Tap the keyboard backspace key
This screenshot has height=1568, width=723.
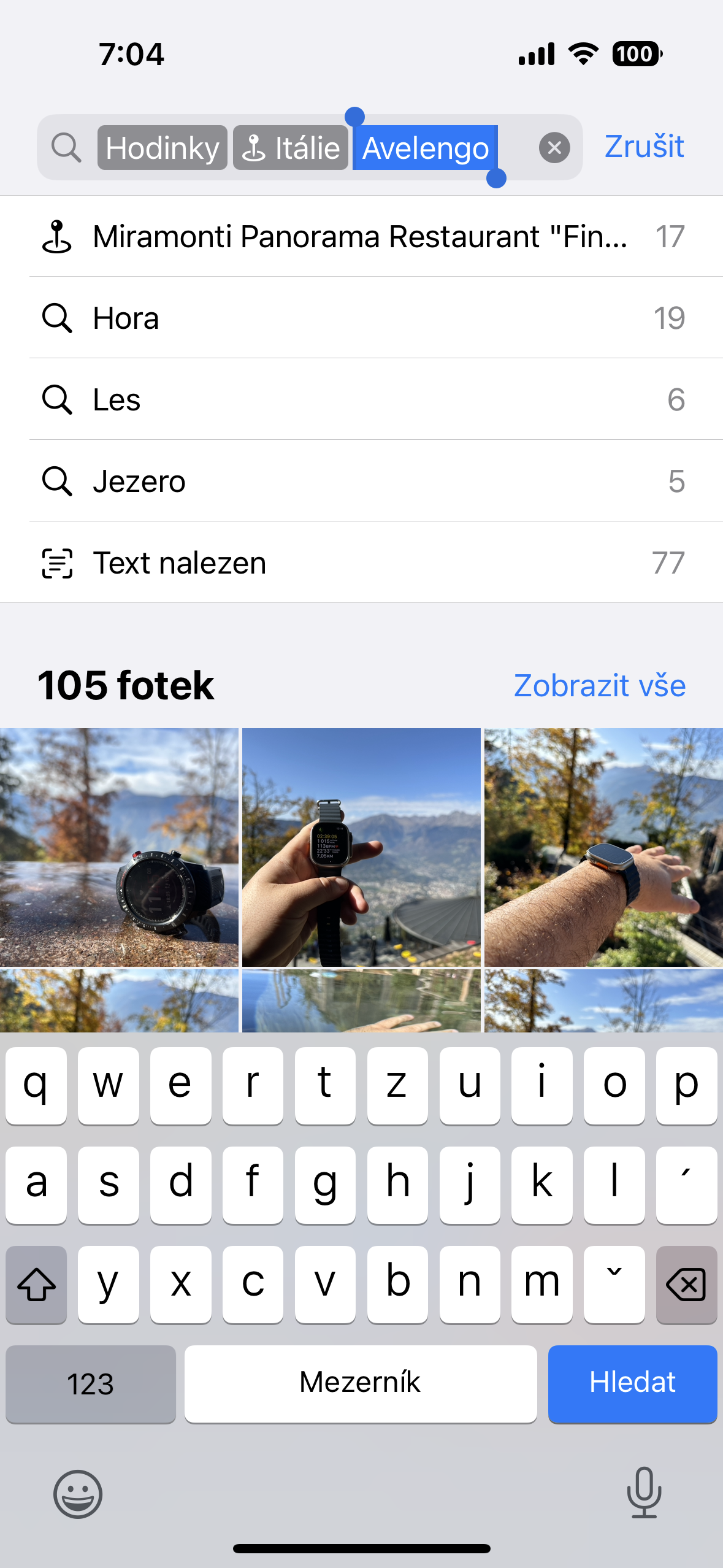pyautogui.click(x=686, y=1284)
